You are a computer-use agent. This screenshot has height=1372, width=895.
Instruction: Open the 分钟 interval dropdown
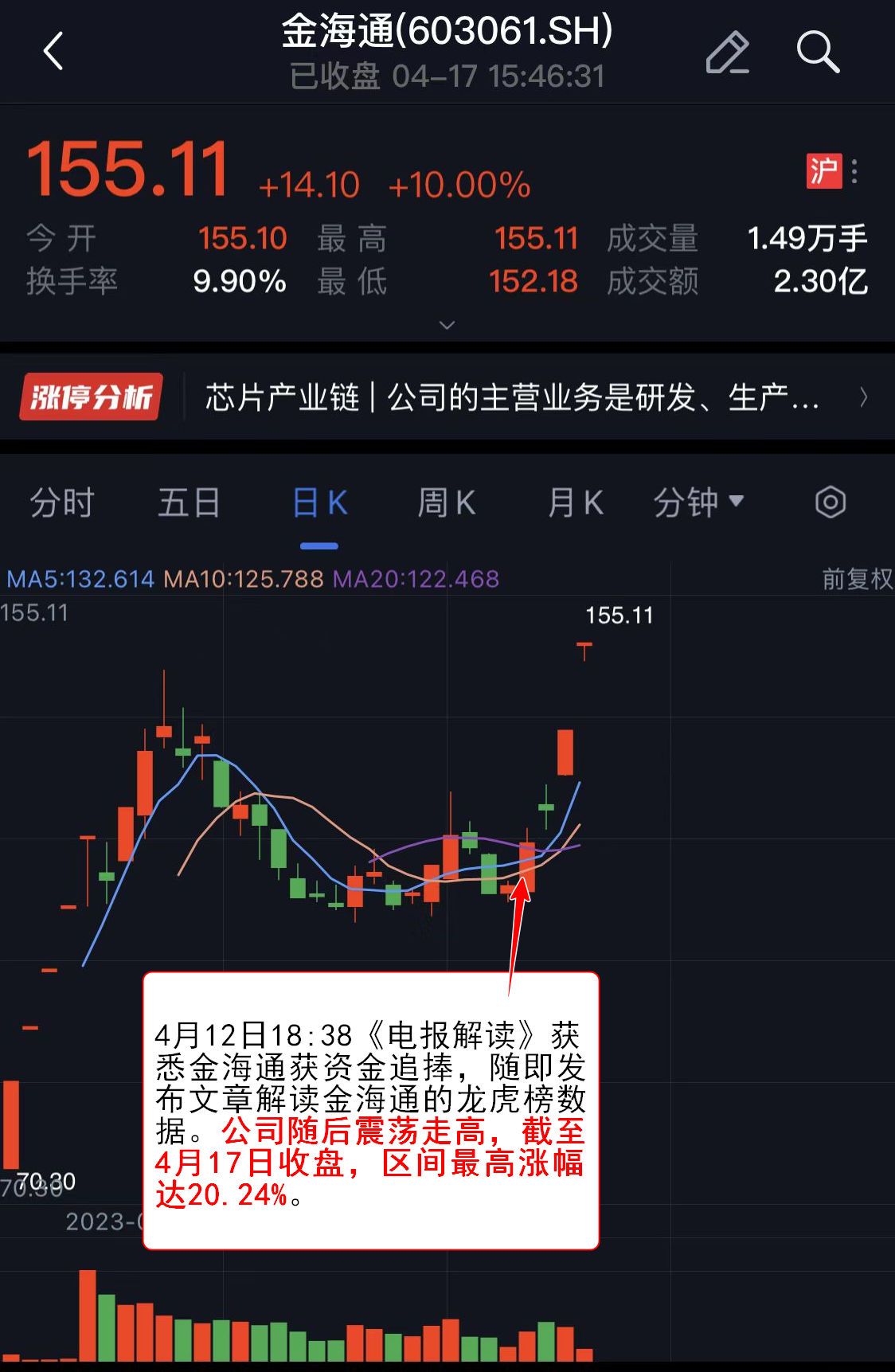point(698,503)
